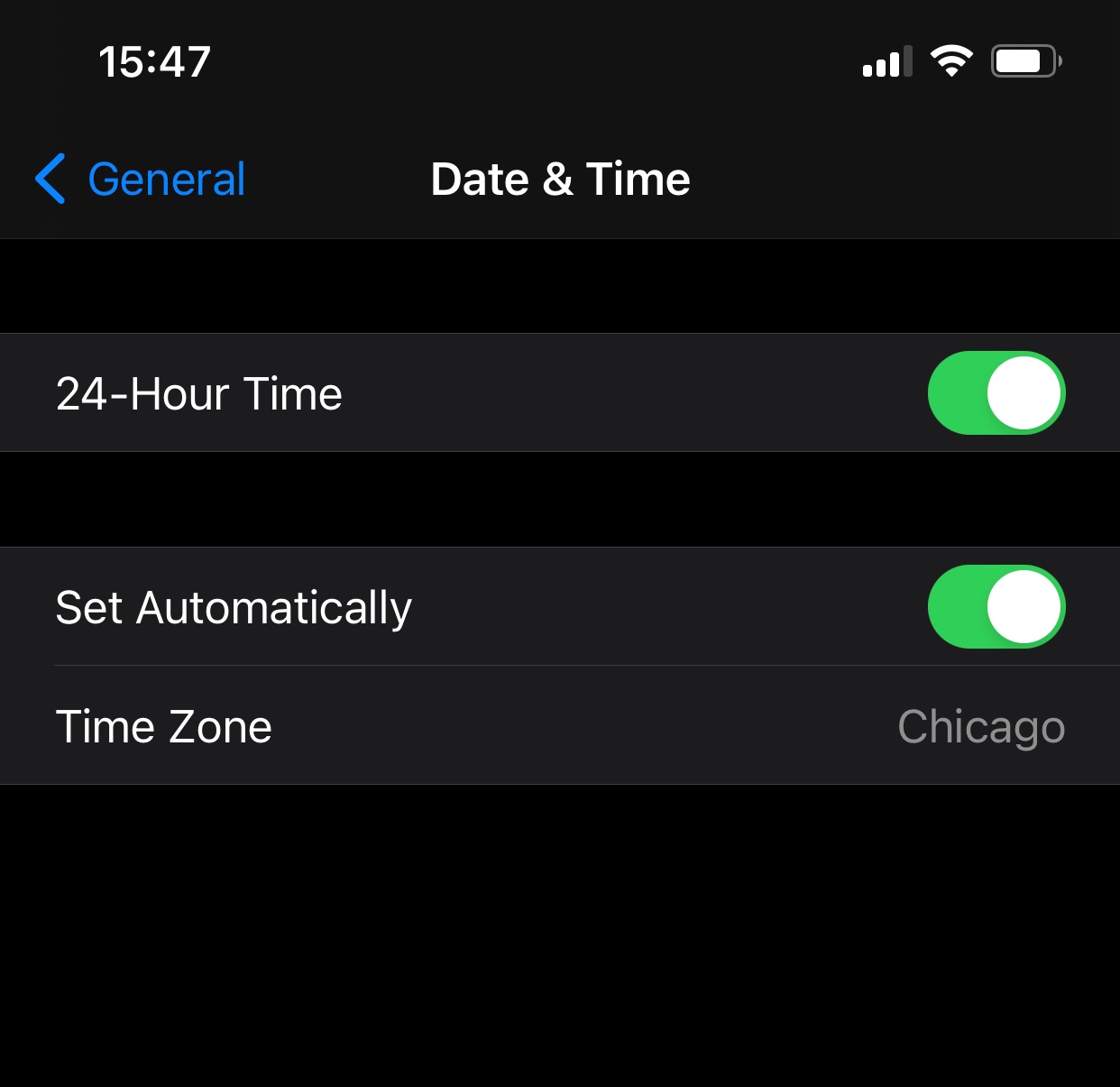Disable the Set Automatically switch
This screenshot has height=1087, width=1120.
click(x=996, y=607)
